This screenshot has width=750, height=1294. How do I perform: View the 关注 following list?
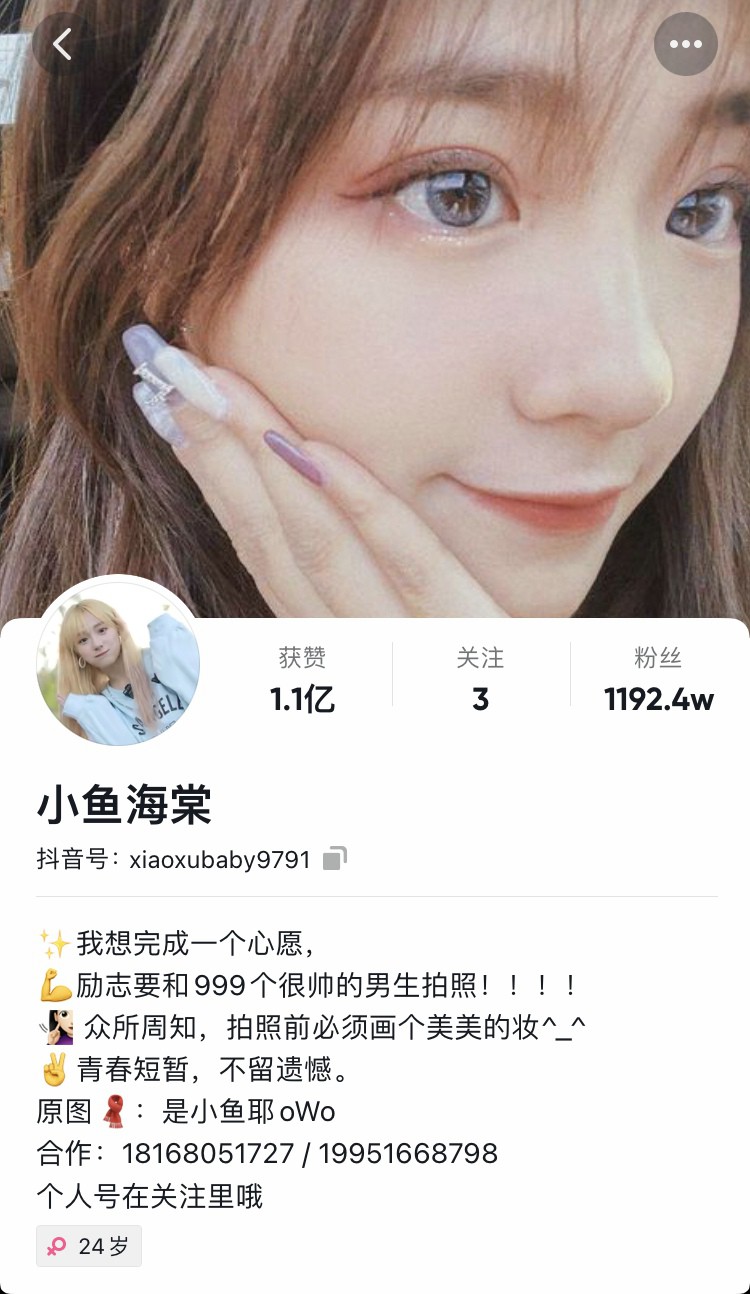pyautogui.click(x=480, y=679)
